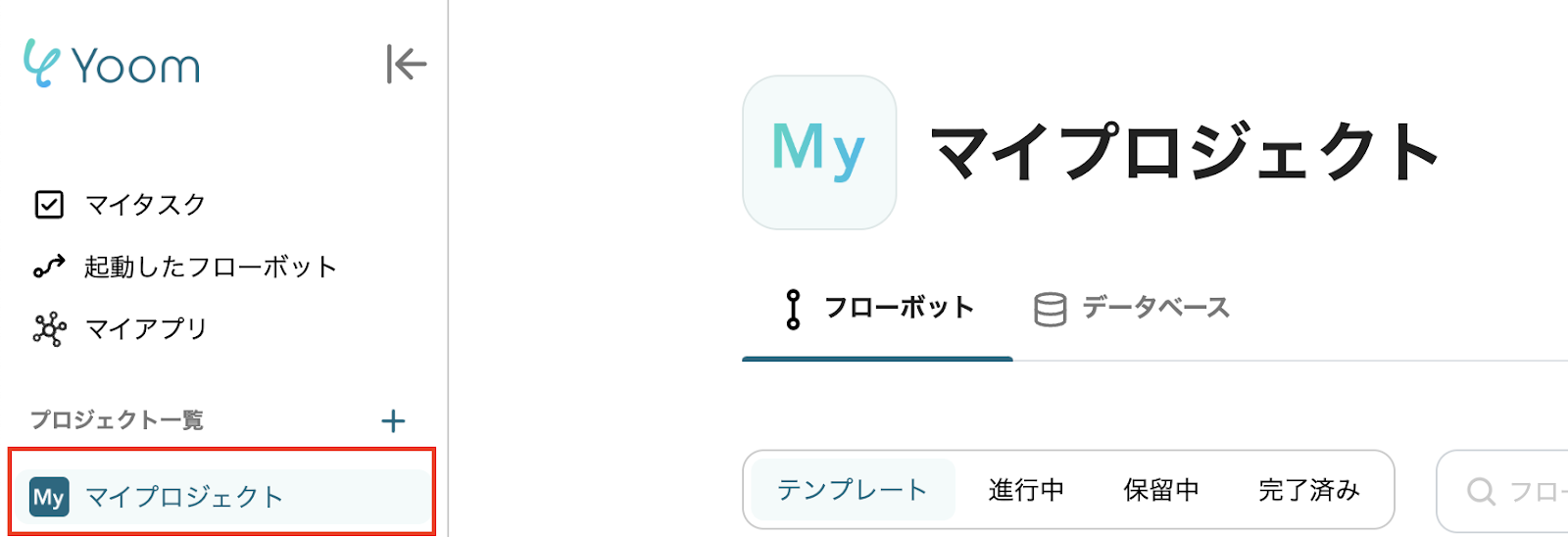Switch to the フローボット tab
Image resolution: width=1568 pixels, height=537 pixels.
(879, 309)
